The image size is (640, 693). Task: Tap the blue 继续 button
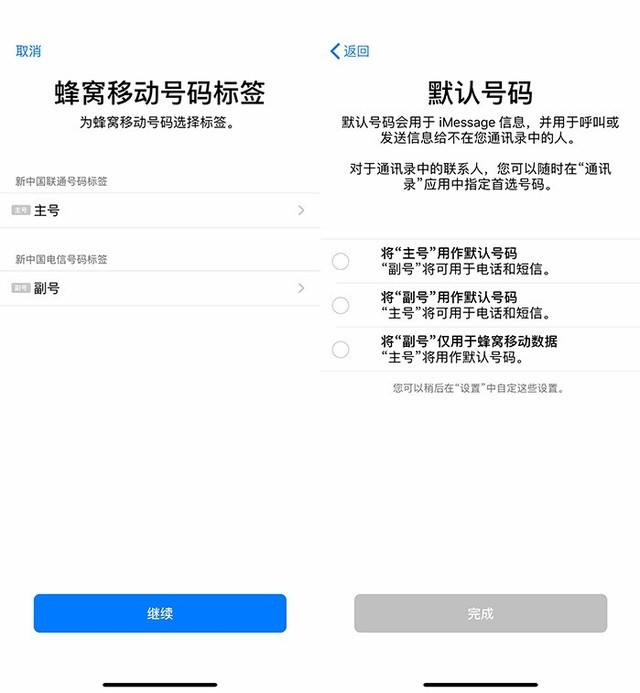[x=160, y=613]
